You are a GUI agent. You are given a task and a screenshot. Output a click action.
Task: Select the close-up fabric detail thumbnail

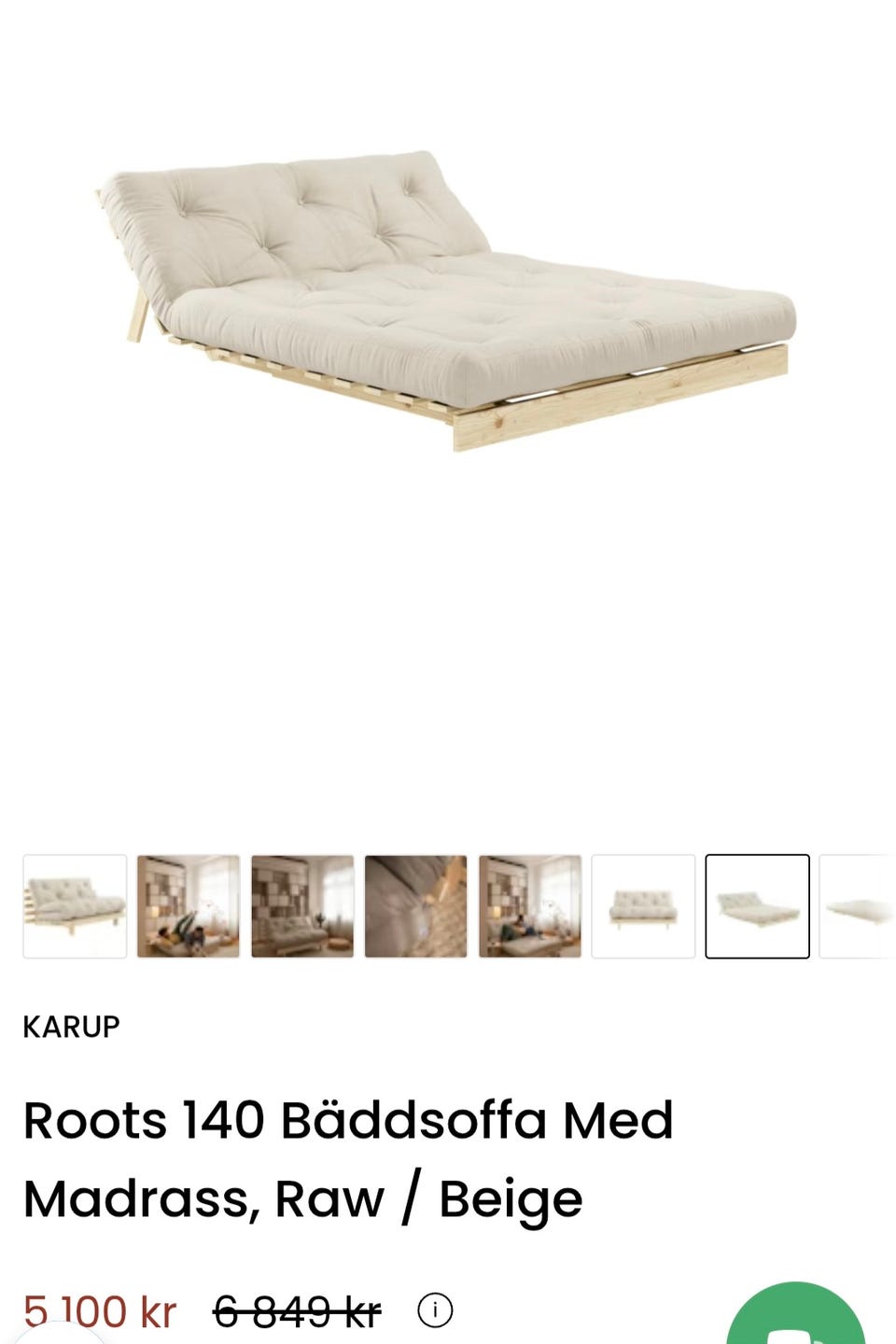pyautogui.click(x=416, y=906)
